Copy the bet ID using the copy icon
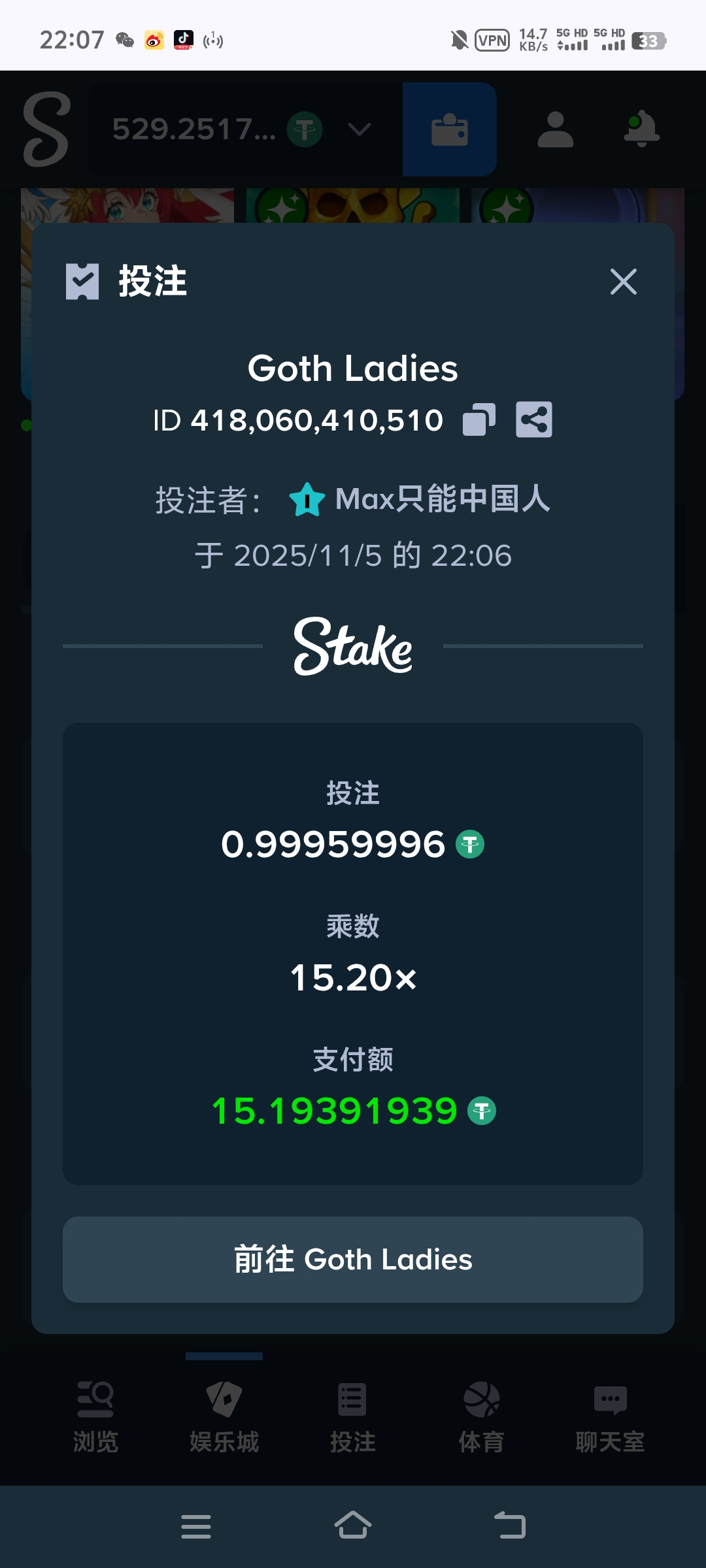The image size is (706, 1568). click(x=480, y=420)
